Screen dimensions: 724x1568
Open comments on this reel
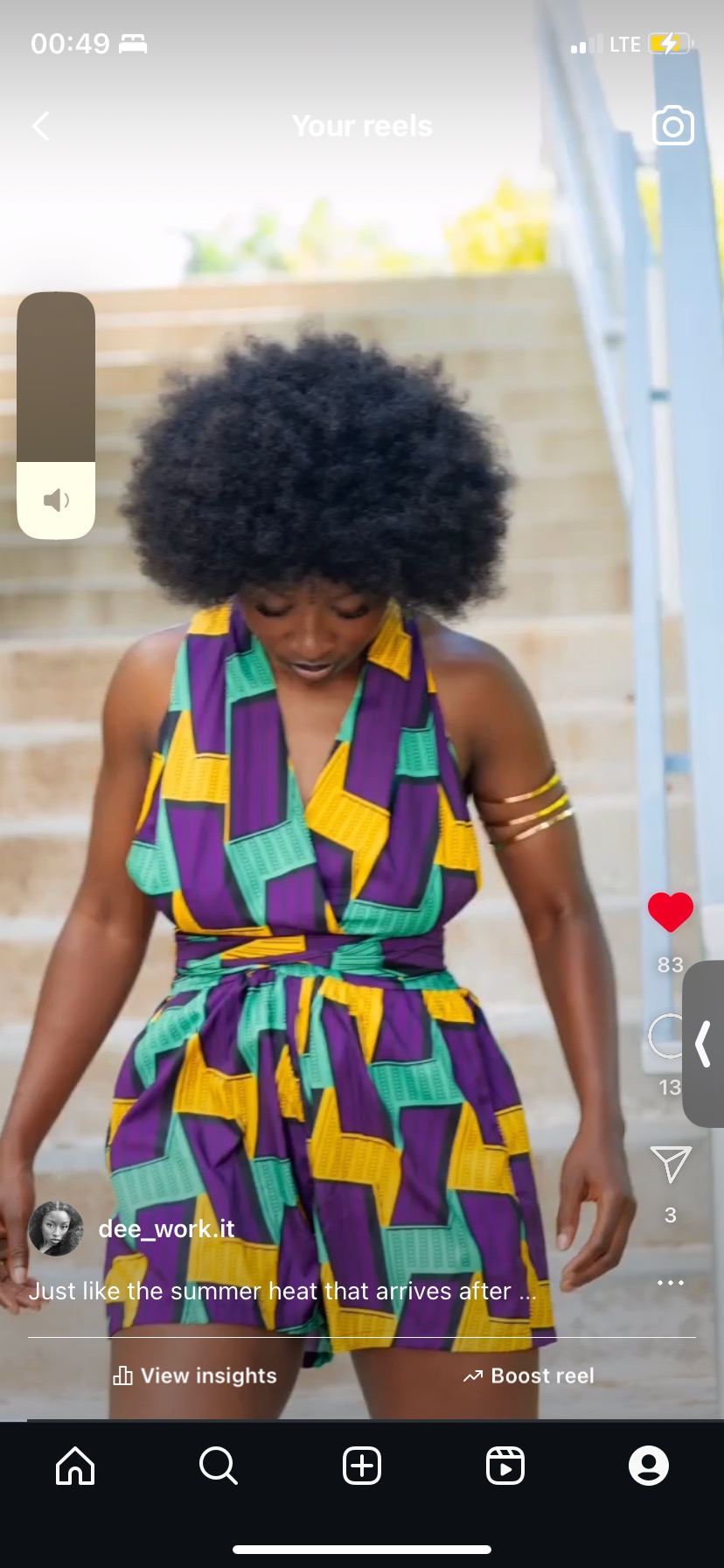(x=666, y=1037)
